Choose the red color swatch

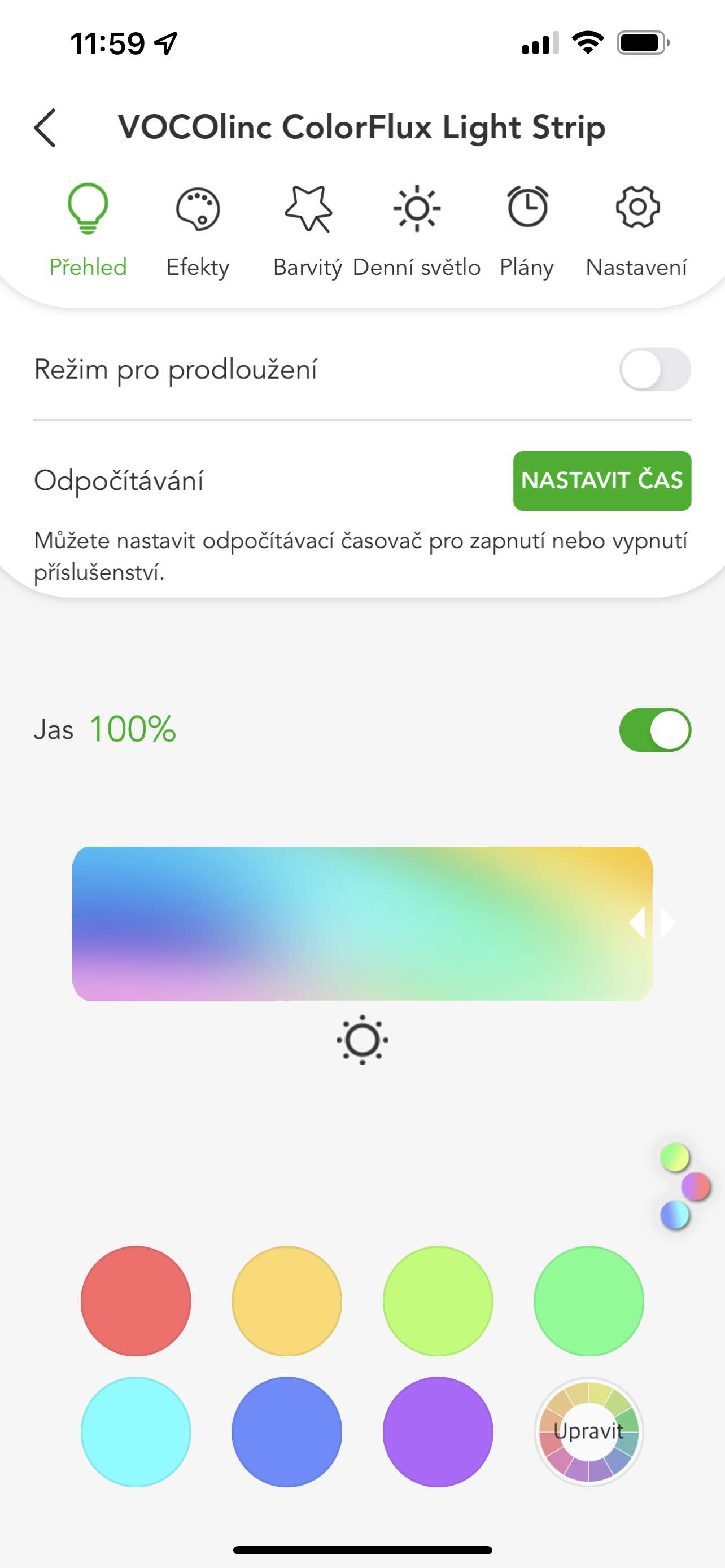click(136, 1302)
